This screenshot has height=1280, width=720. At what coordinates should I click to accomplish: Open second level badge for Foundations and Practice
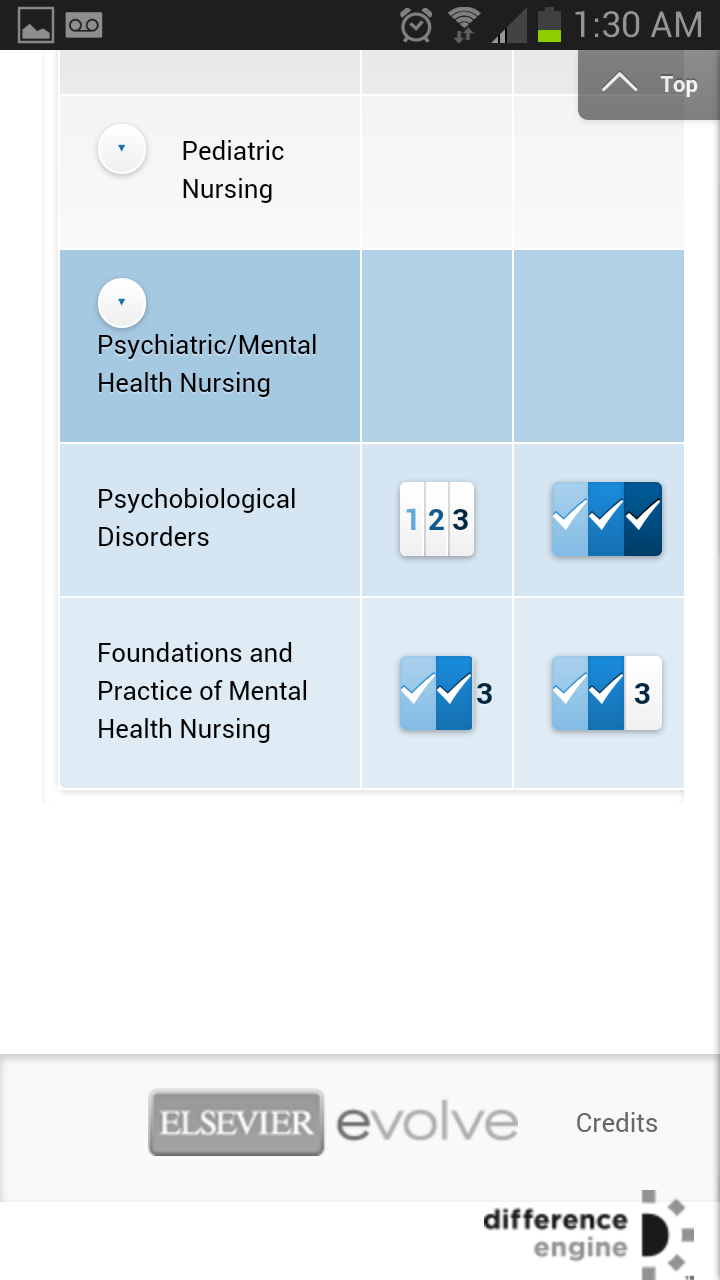(607, 692)
